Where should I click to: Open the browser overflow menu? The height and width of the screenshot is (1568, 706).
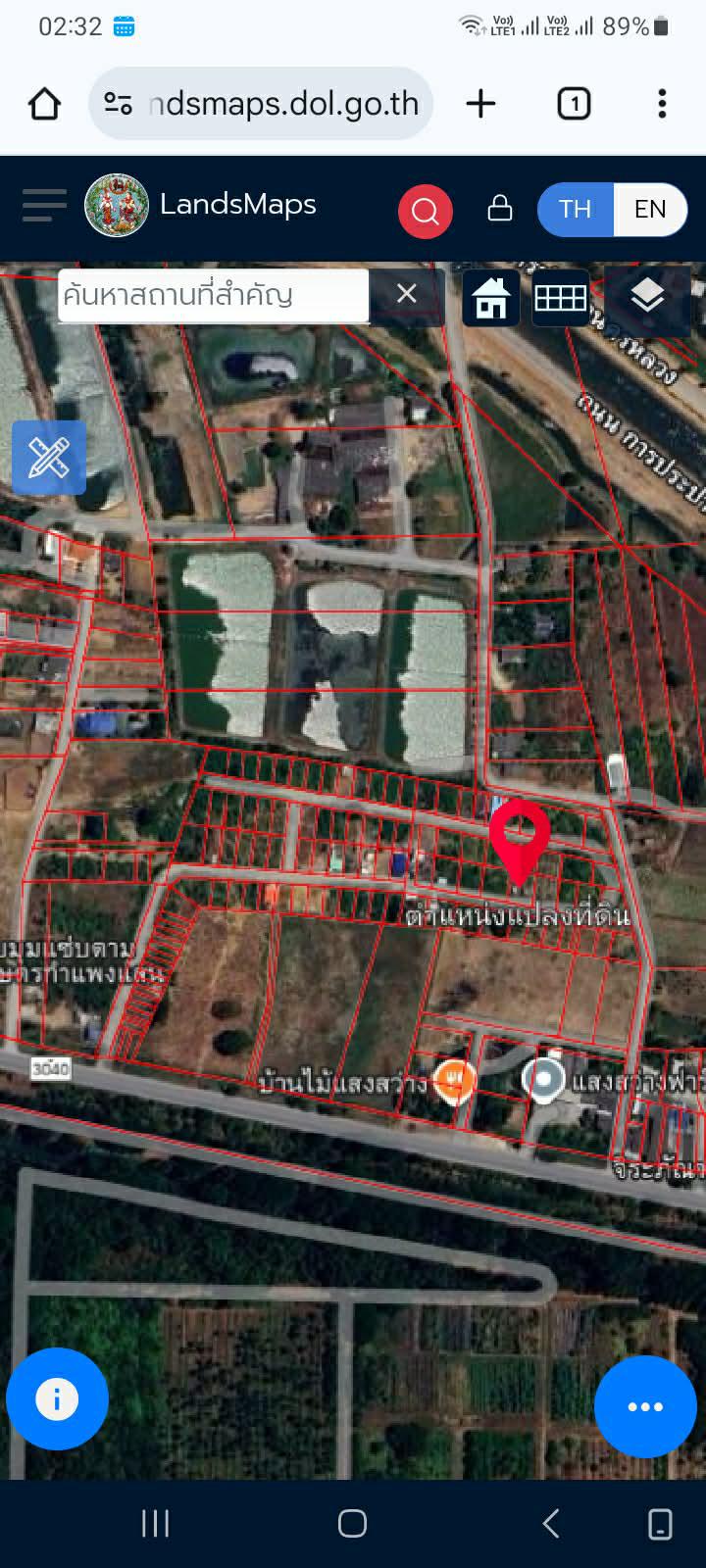662,104
